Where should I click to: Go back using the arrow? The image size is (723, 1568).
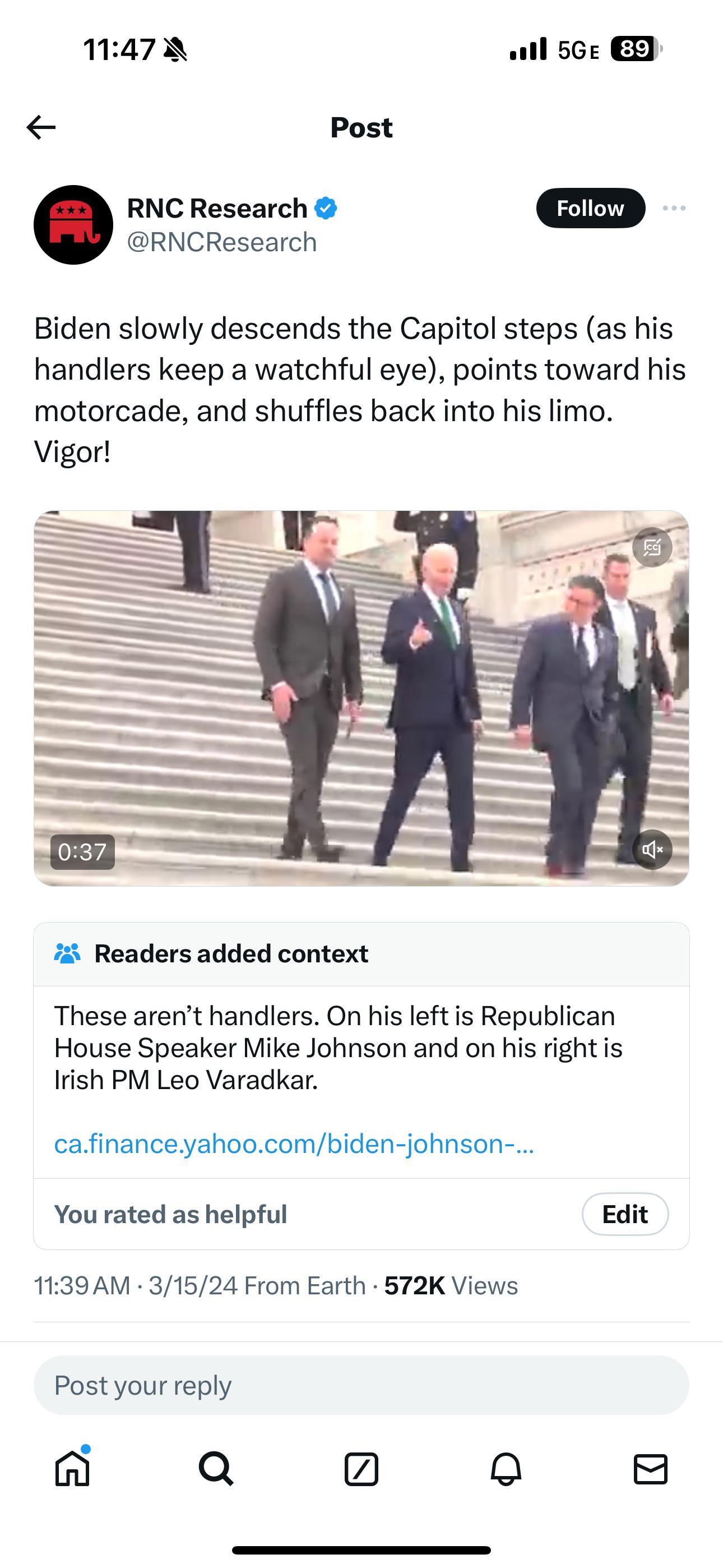coord(41,127)
